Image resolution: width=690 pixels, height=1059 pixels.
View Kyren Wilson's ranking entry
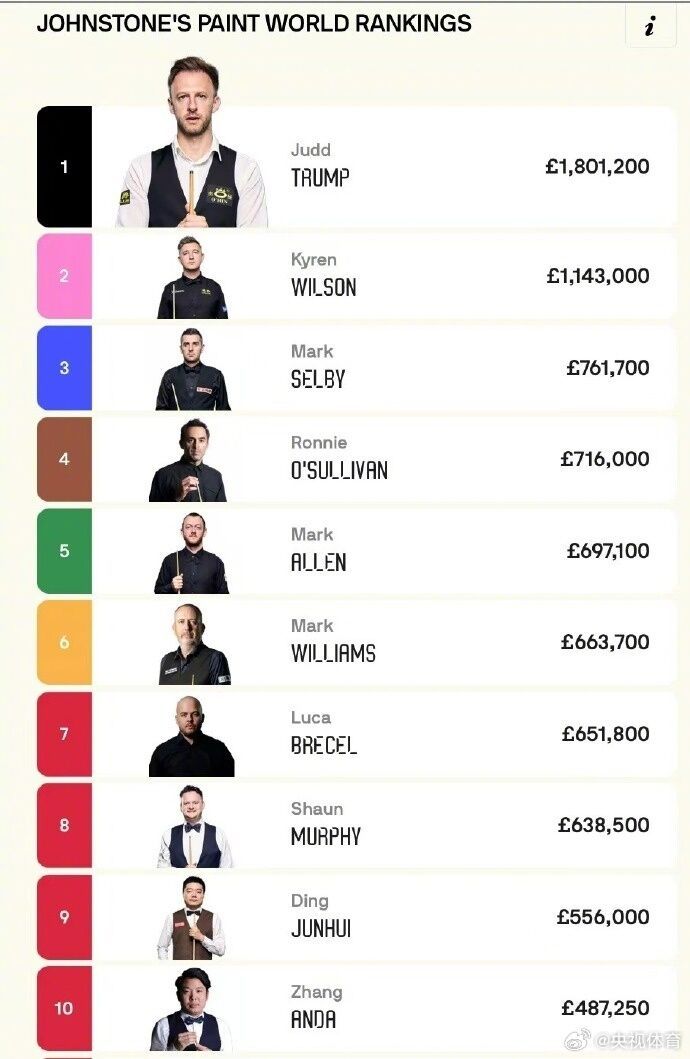click(x=360, y=276)
